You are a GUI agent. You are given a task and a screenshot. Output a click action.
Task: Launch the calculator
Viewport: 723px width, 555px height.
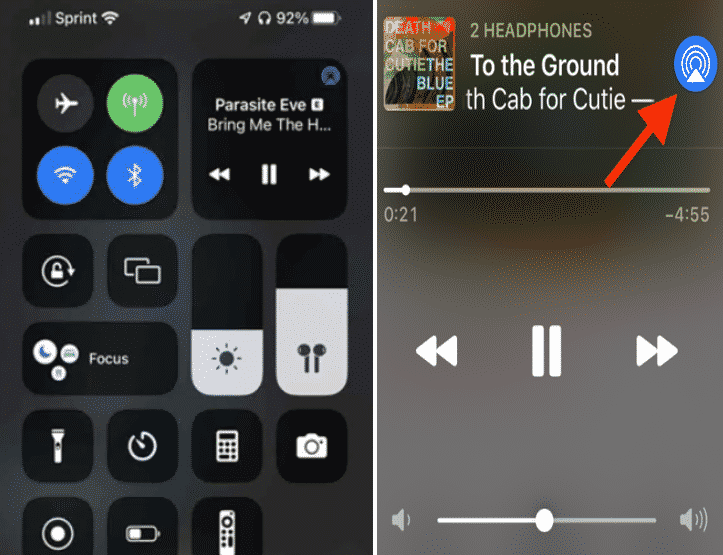(x=228, y=445)
